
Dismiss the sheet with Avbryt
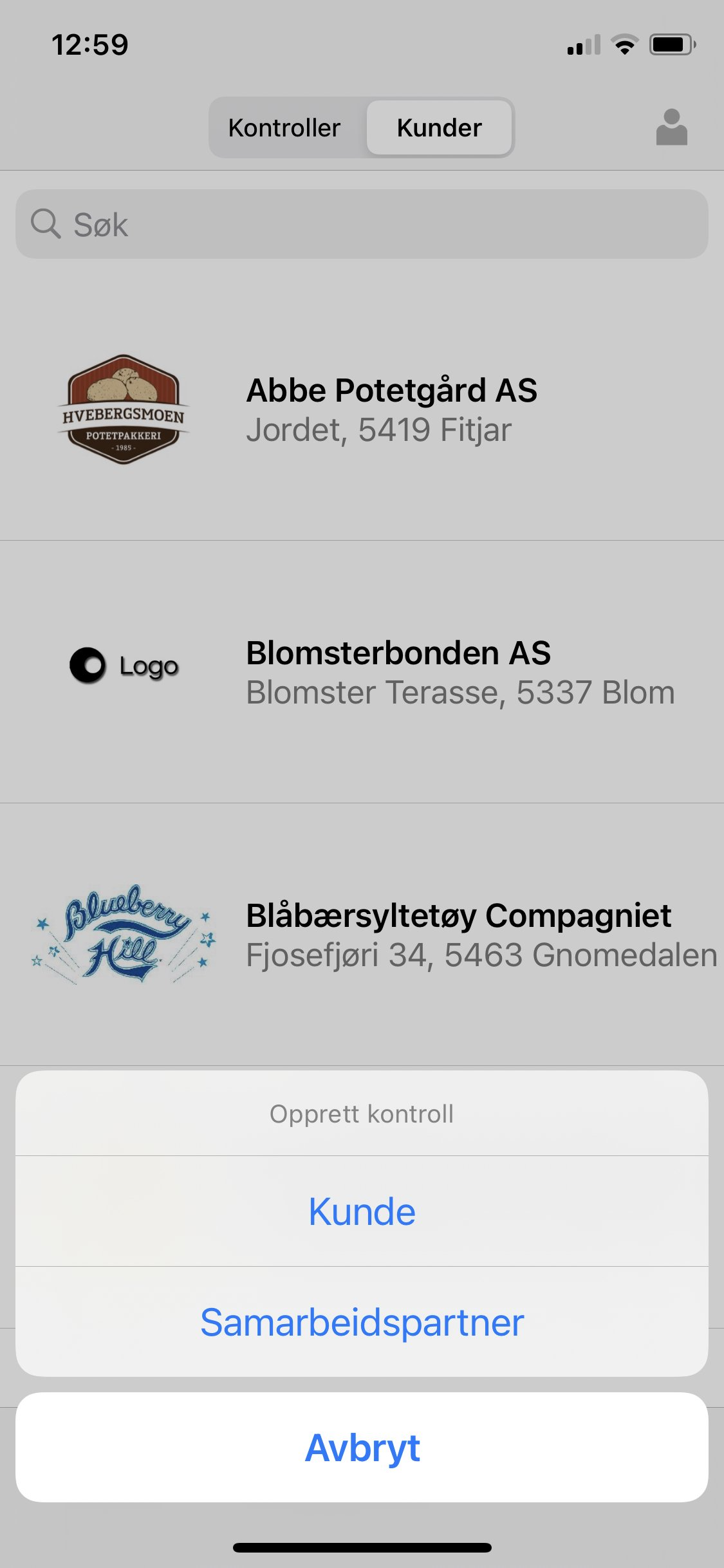pos(362,1448)
